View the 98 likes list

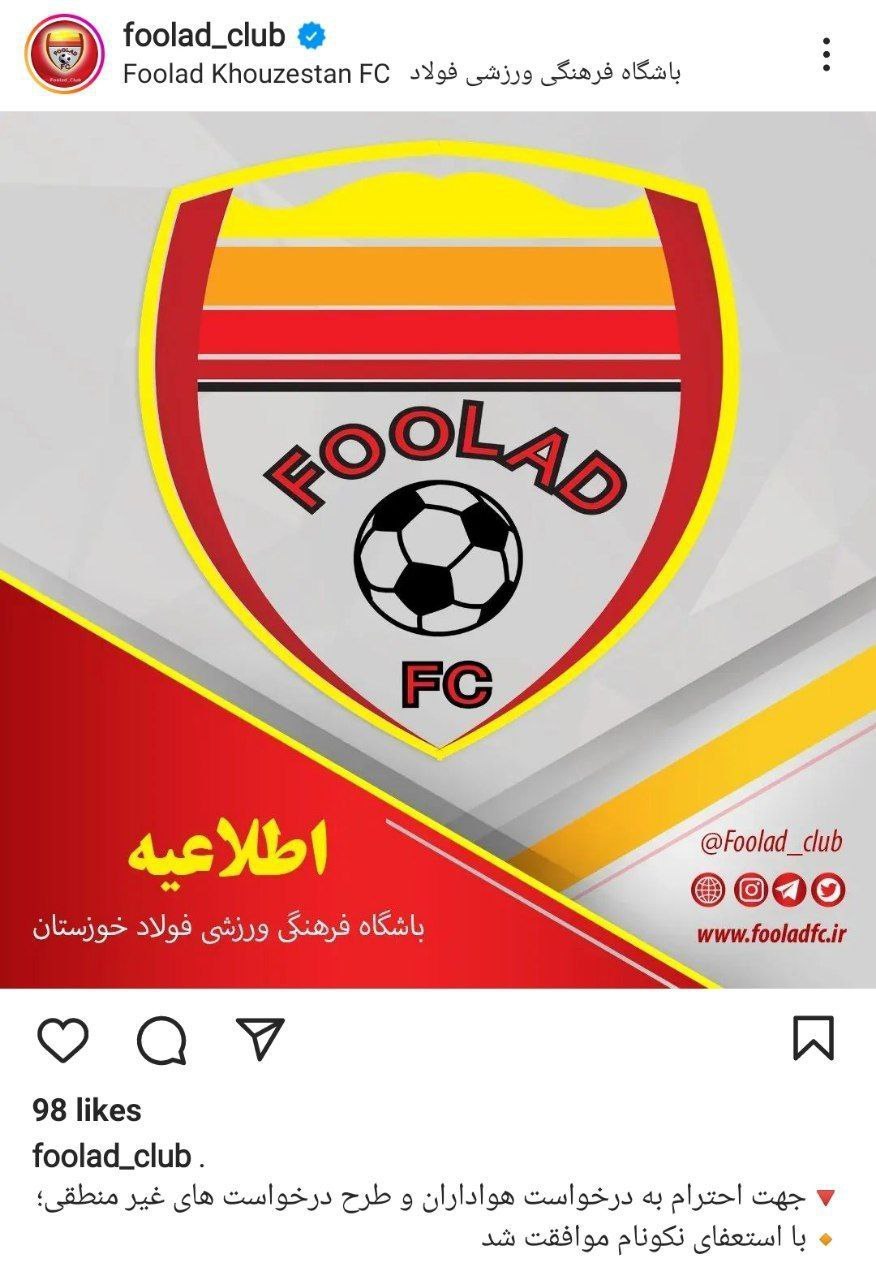[87, 1110]
